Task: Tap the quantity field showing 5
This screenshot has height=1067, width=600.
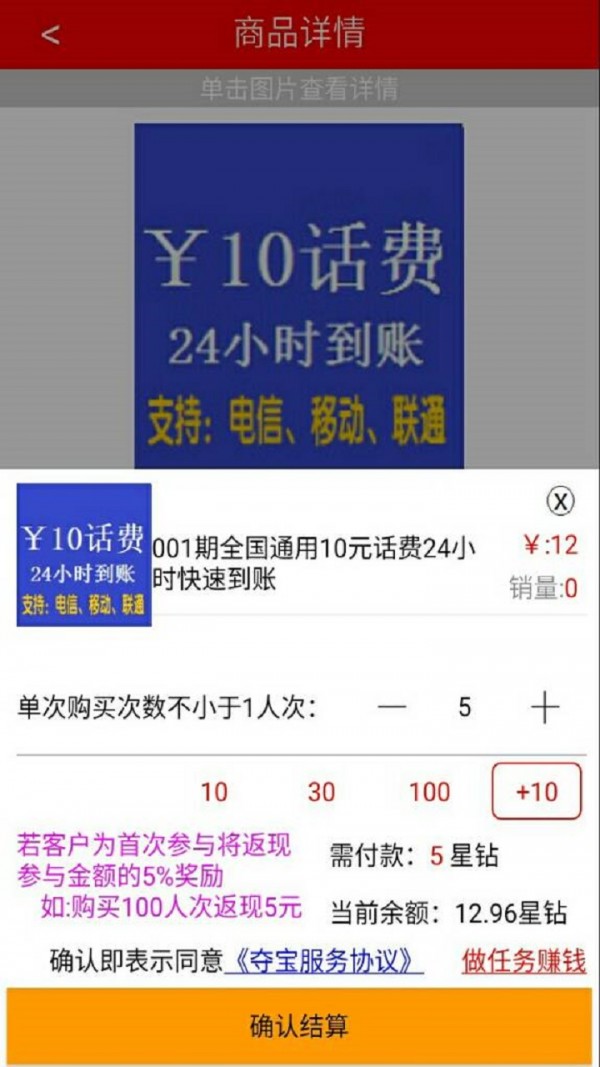Action: point(465,708)
